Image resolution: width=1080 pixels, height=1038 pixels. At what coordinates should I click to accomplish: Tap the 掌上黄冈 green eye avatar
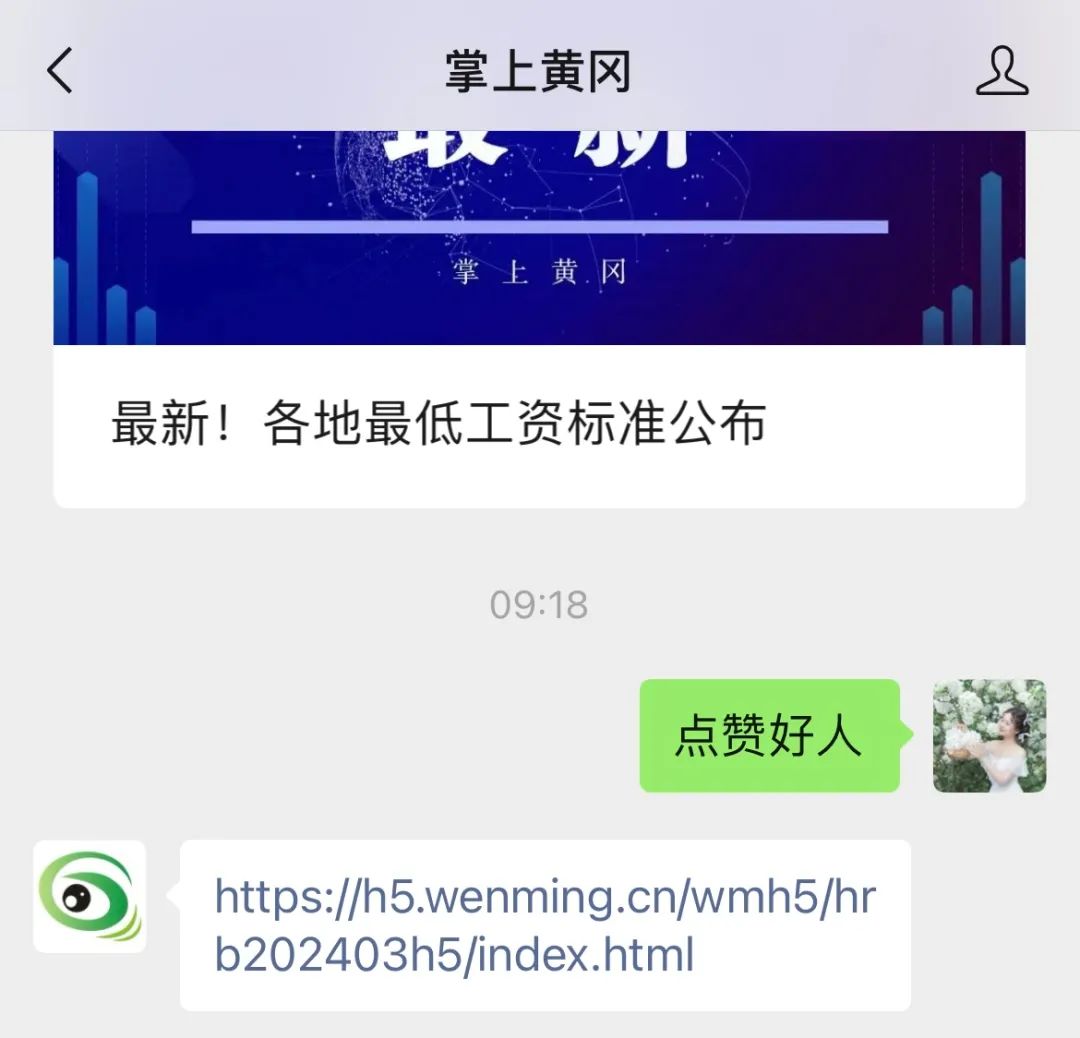(x=89, y=896)
